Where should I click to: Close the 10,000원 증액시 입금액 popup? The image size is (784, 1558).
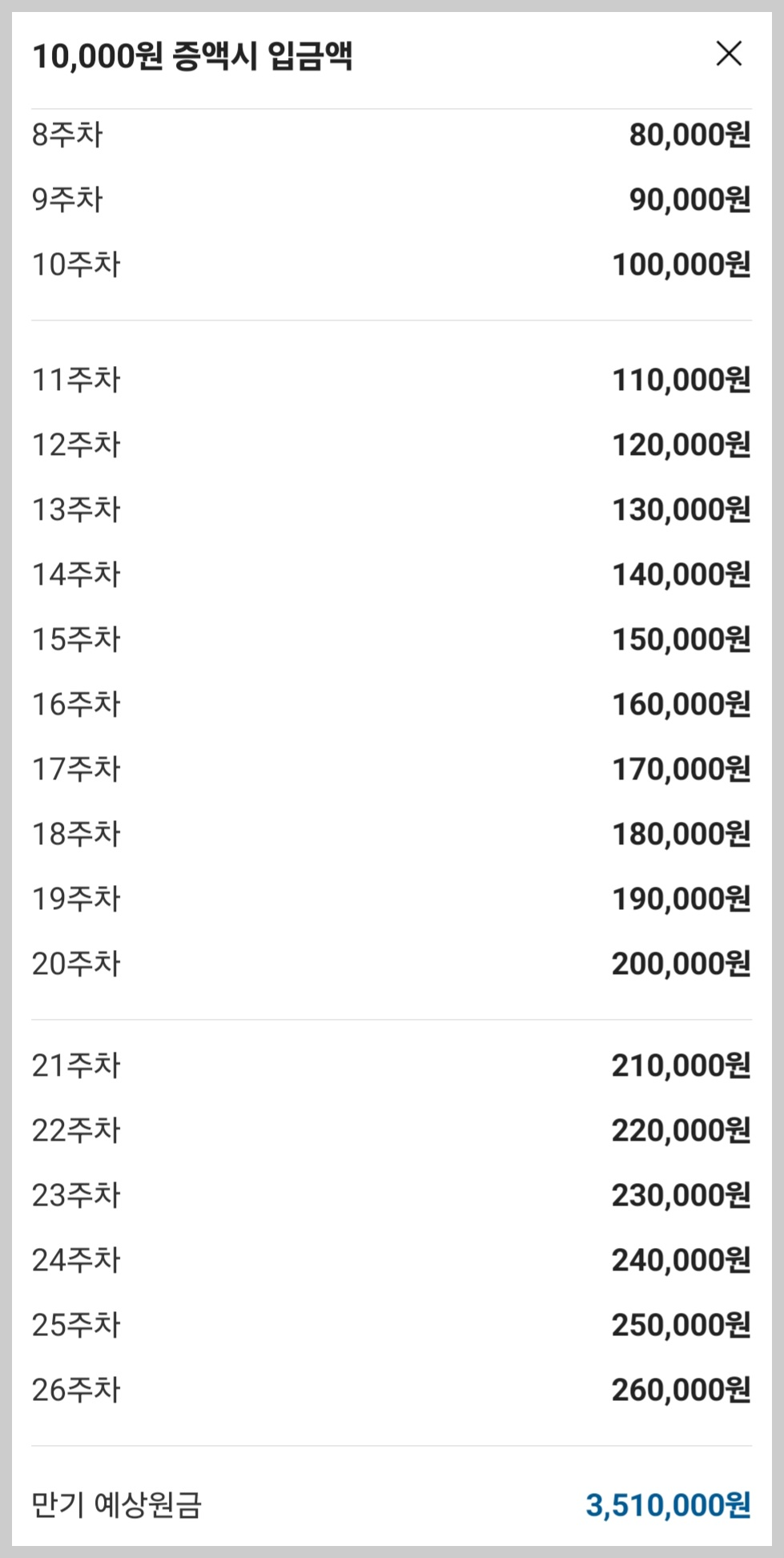[x=729, y=54]
